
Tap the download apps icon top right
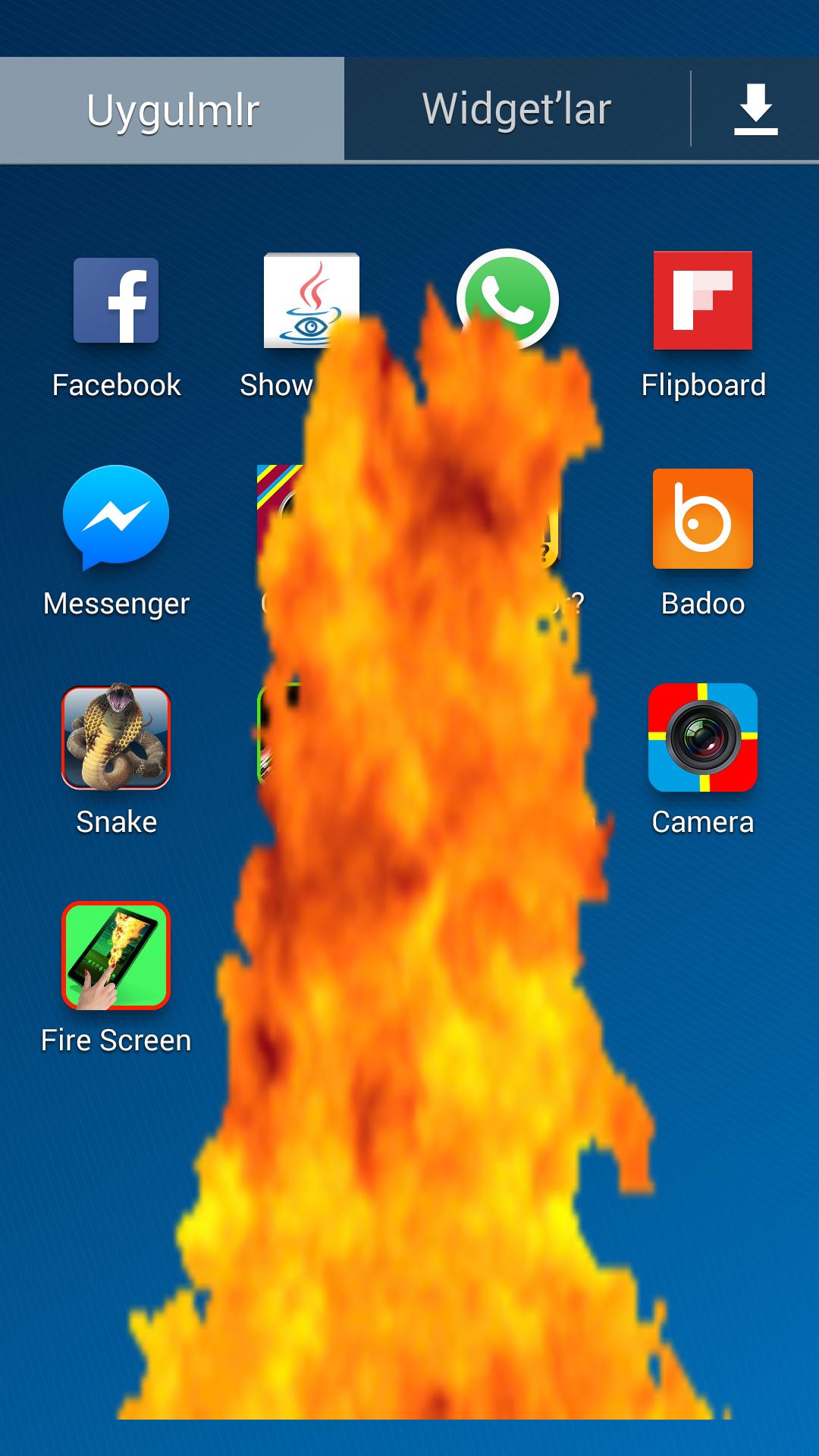[x=755, y=108]
